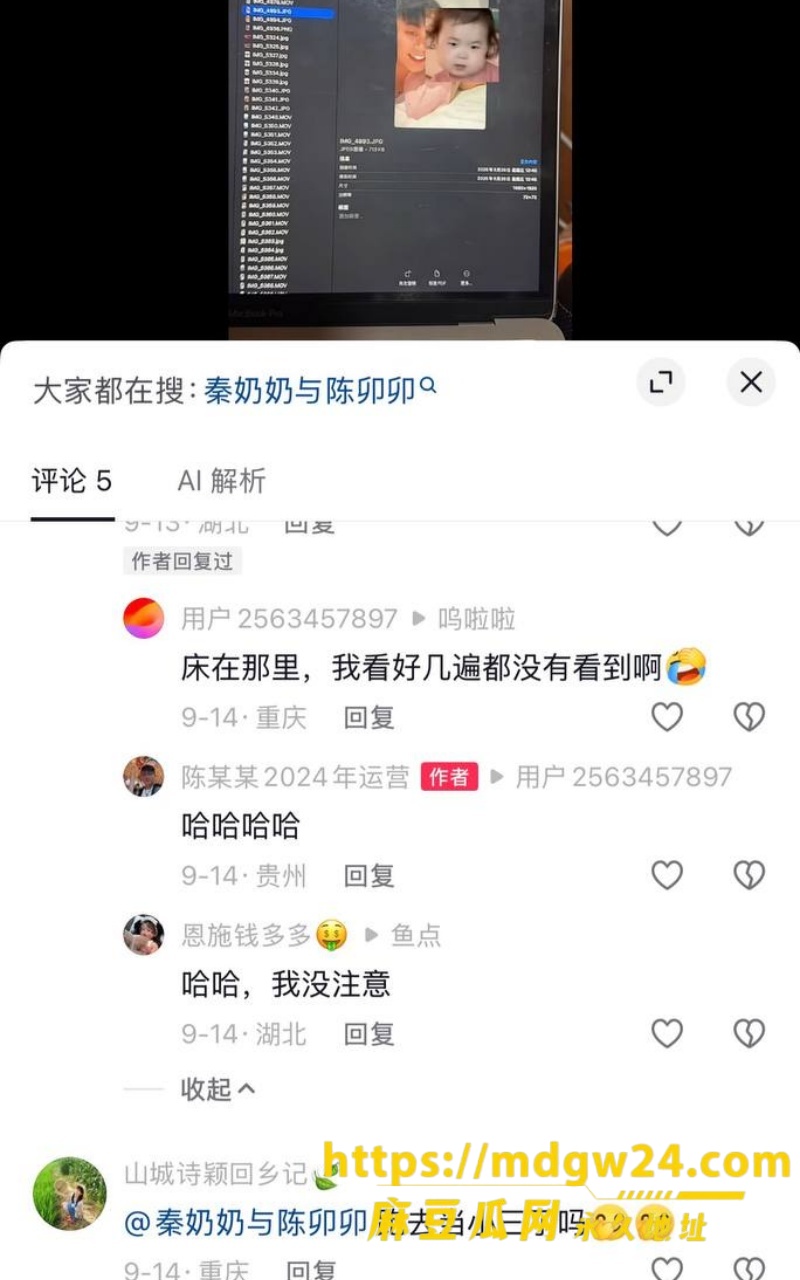Screen dimensions: 800x1280
Task: Like the comment by 用户2563457897
Action: coord(667,717)
